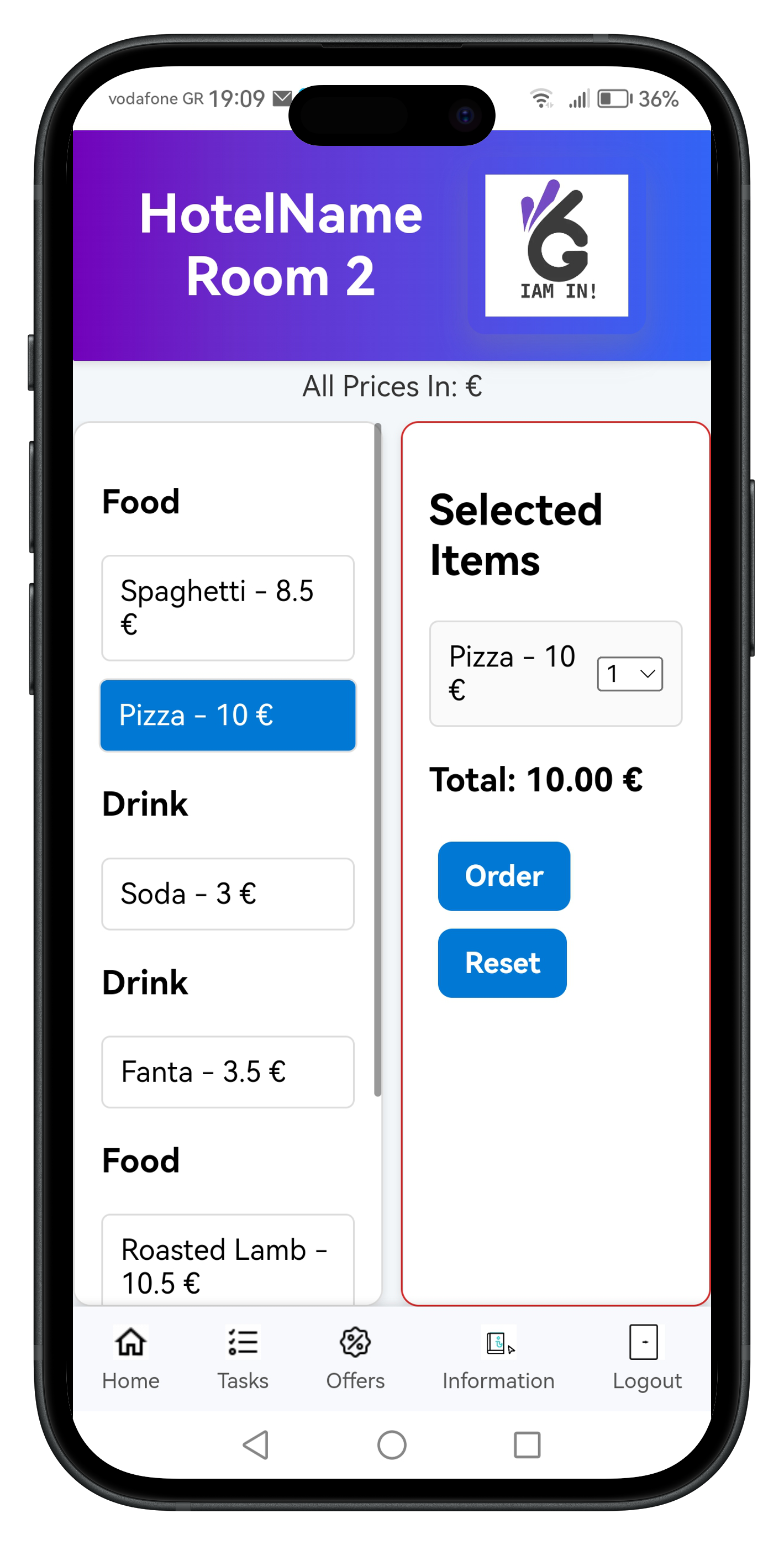The height and width of the screenshot is (1545, 784).
Task: Add Roasted Lamb to selection
Action: pos(227,1259)
